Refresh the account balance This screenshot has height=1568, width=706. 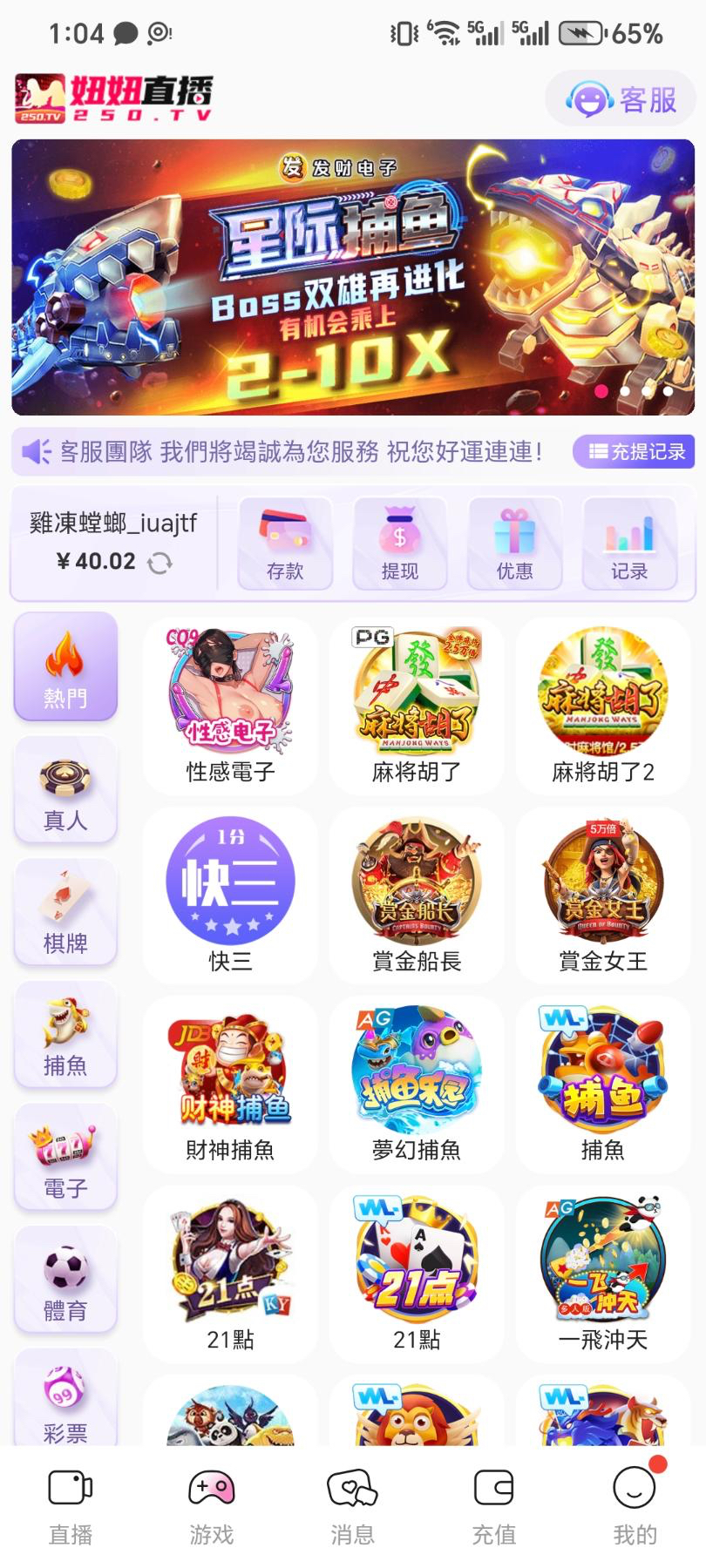(160, 563)
